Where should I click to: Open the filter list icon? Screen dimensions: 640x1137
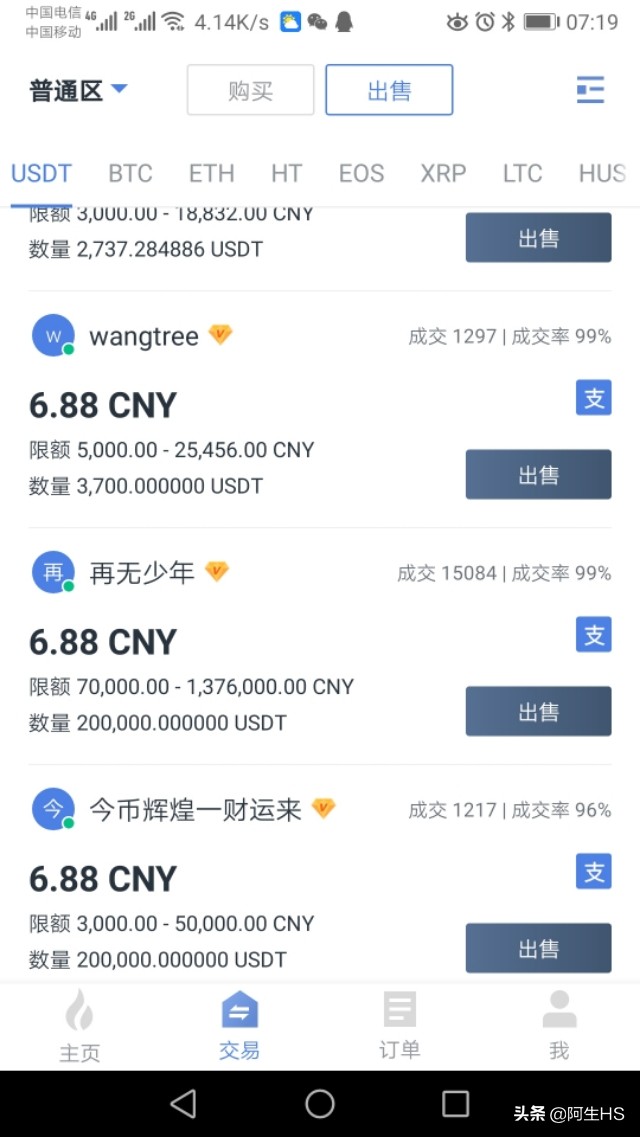(x=590, y=91)
